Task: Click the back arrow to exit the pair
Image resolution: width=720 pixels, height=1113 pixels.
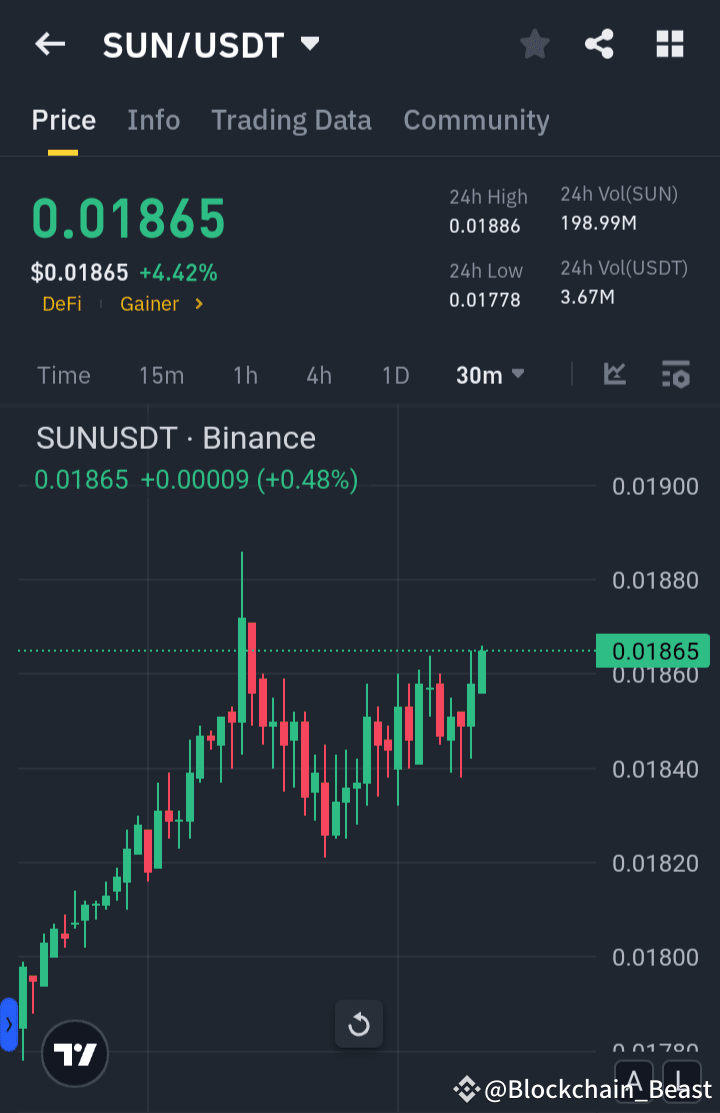Action: (50, 44)
